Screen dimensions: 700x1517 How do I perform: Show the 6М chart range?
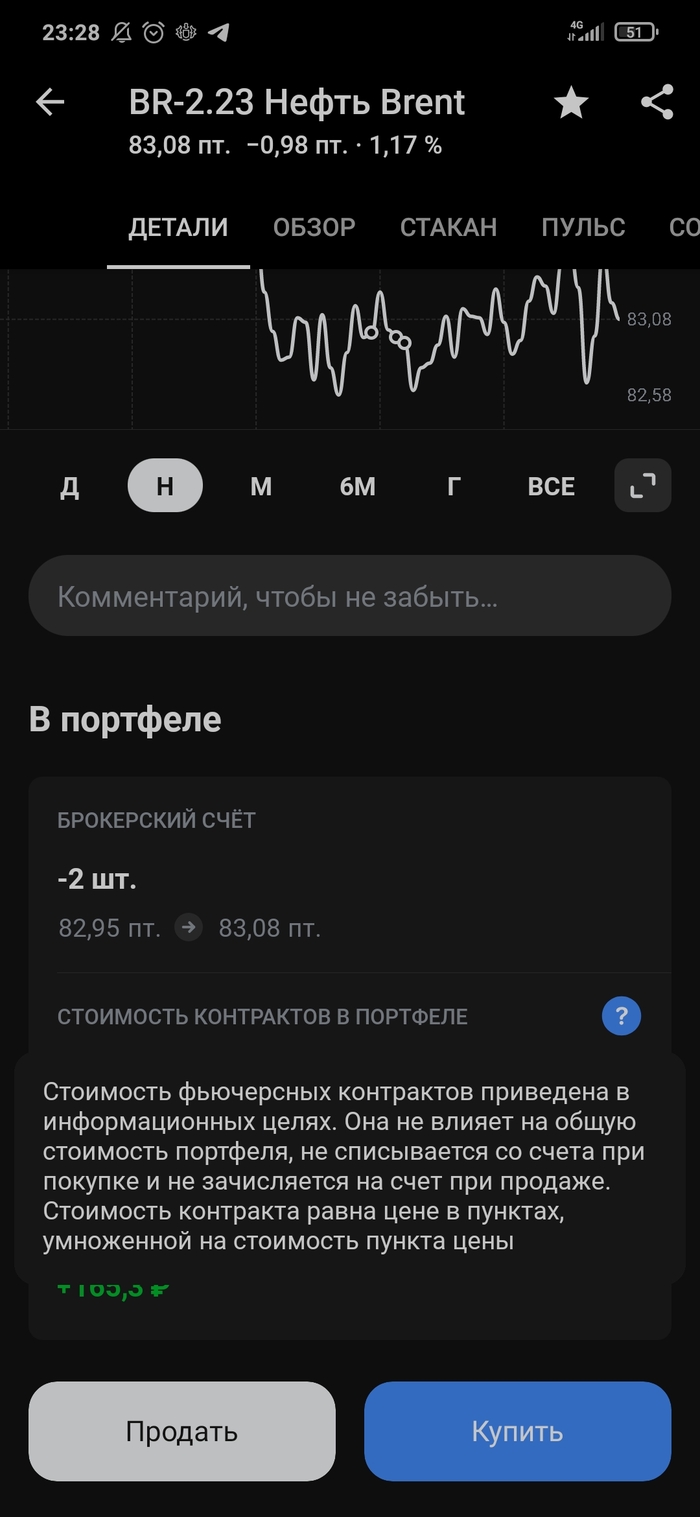(357, 487)
